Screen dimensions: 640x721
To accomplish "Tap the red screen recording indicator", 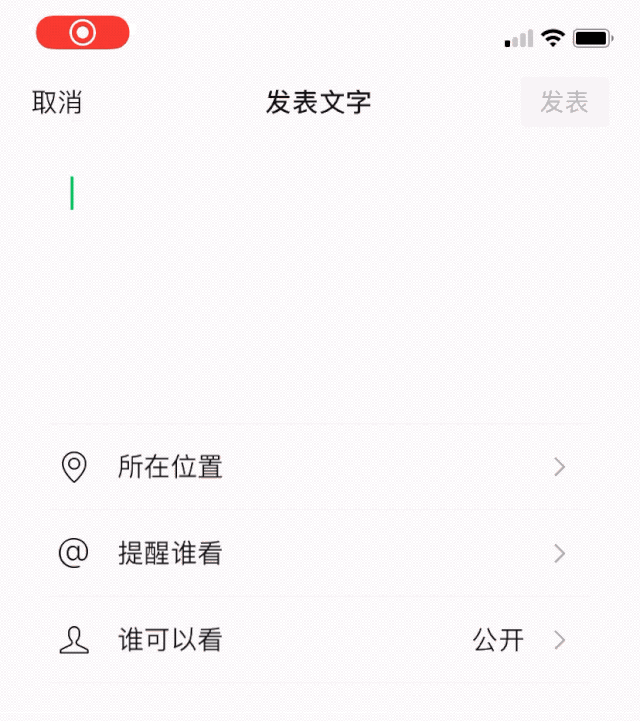I will pyautogui.click(x=83, y=33).
